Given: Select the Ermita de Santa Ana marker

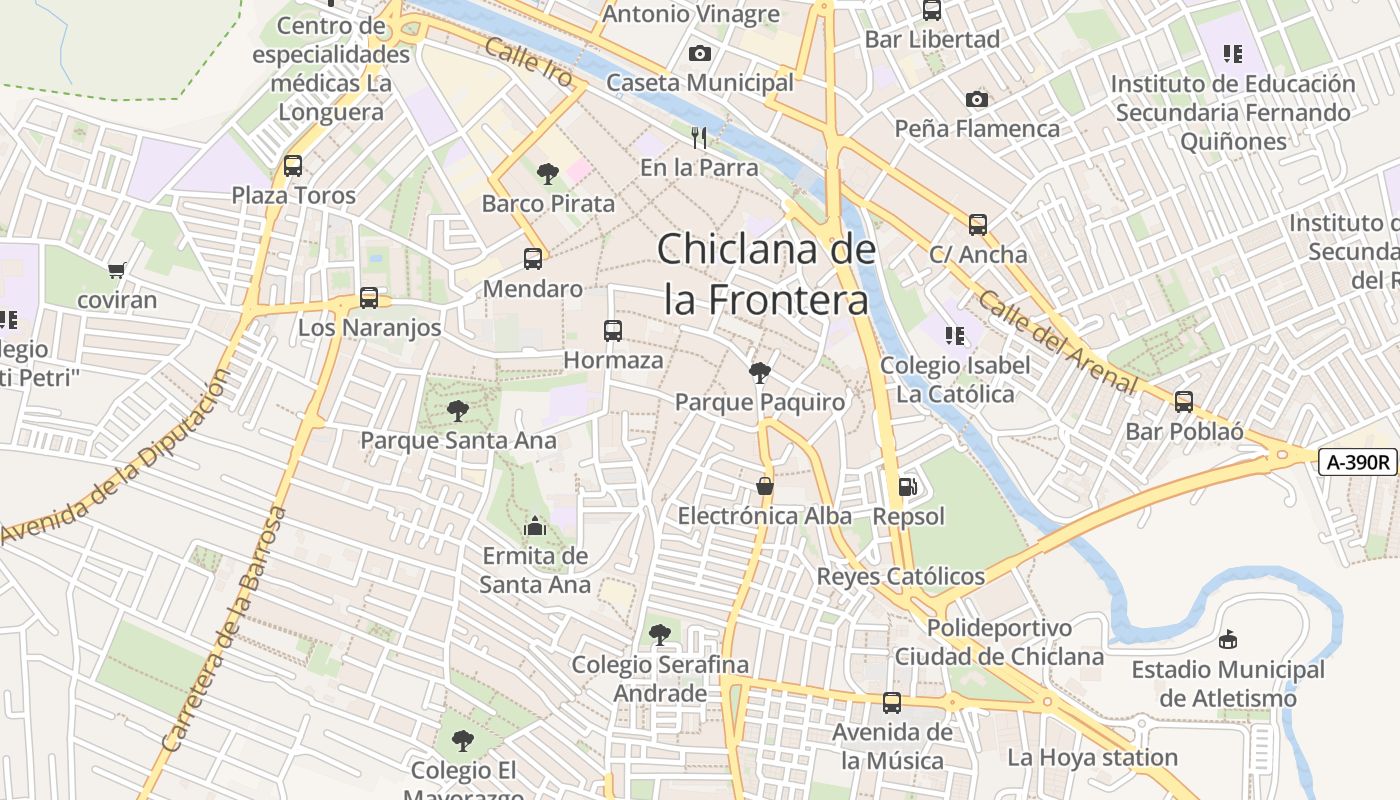Looking at the screenshot, I should (x=535, y=526).
